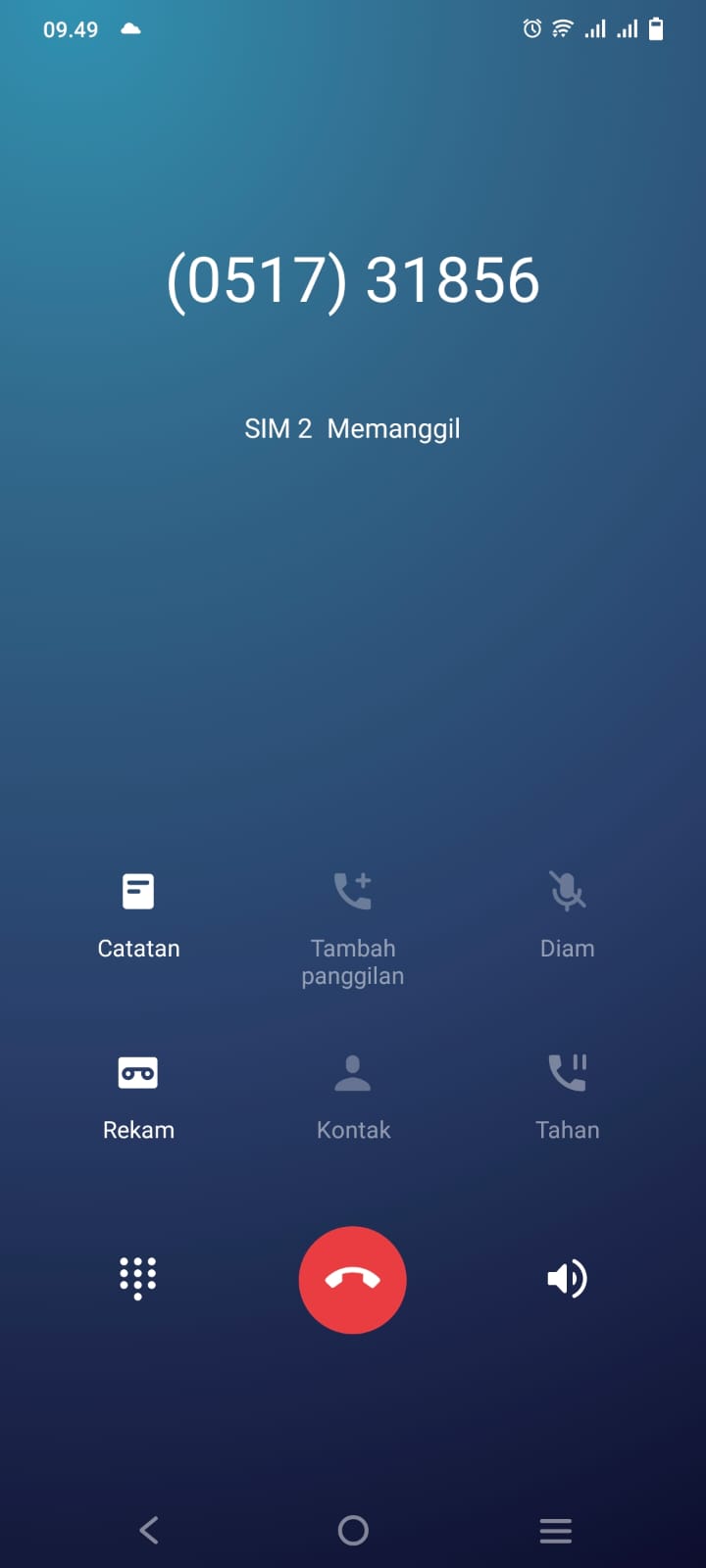This screenshot has height=1568, width=706.
Task: Open the dialpad keypad icon
Action: point(137,1279)
